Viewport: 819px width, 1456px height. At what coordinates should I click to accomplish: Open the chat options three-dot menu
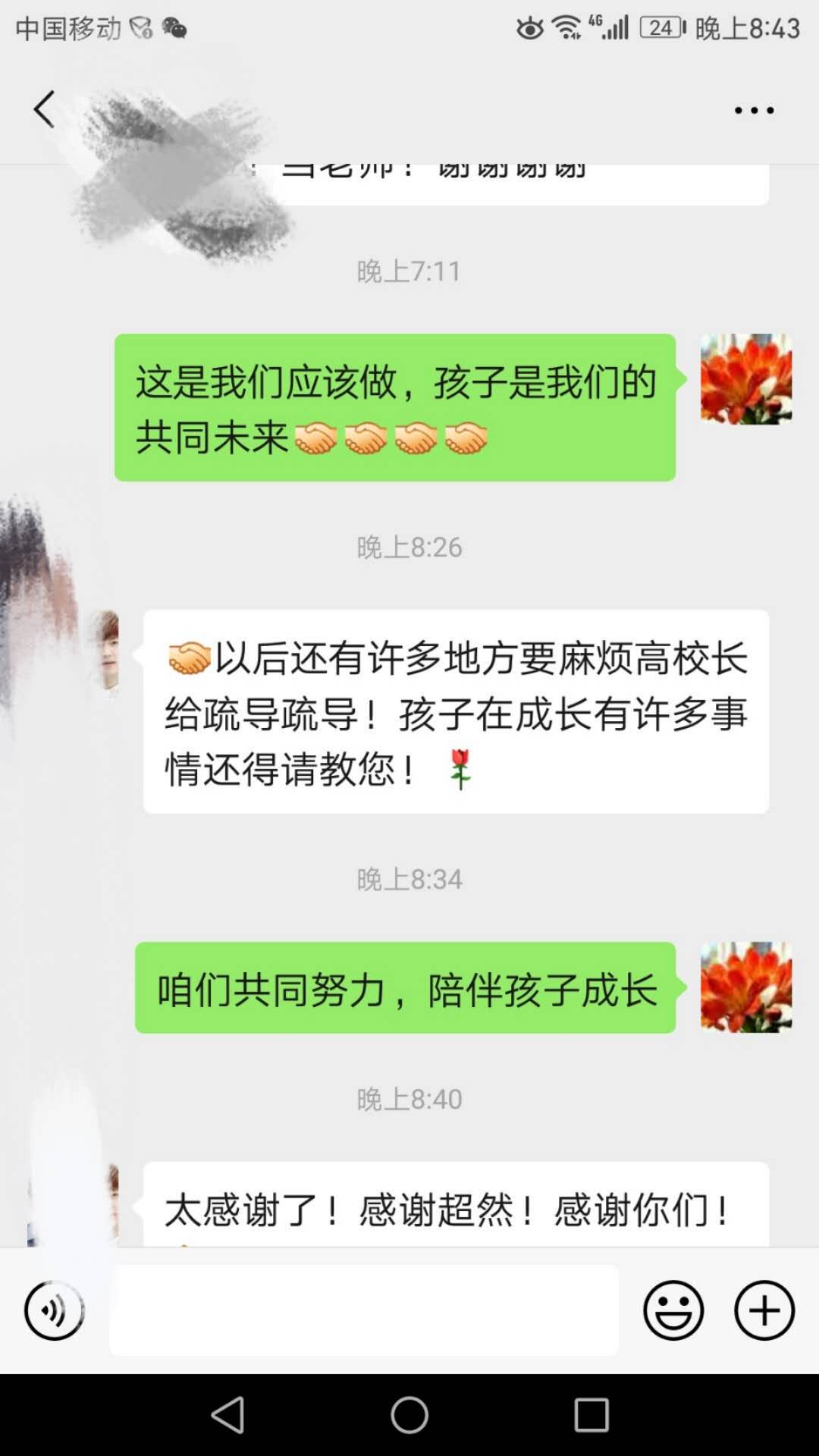754,111
